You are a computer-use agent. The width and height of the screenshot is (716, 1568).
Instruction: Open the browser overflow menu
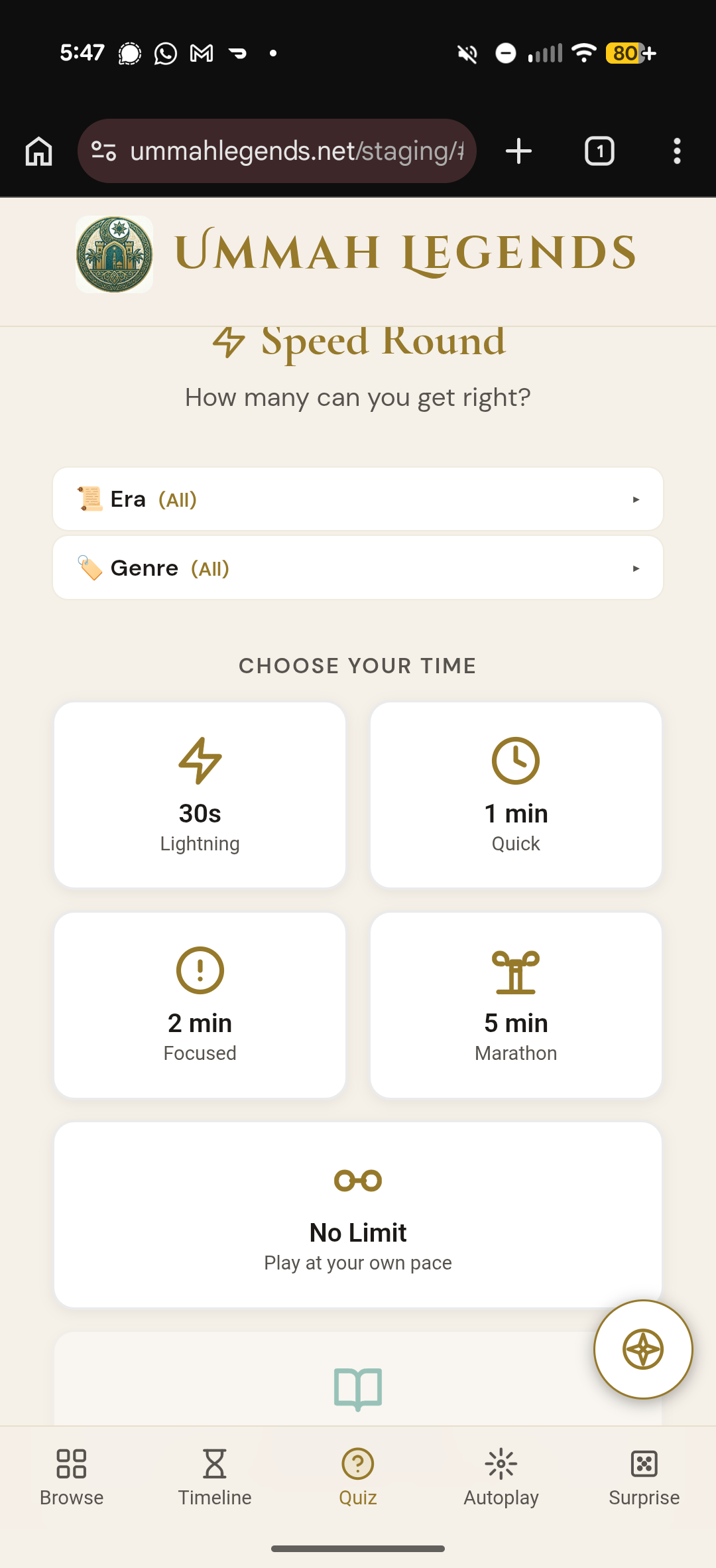pos(677,151)
